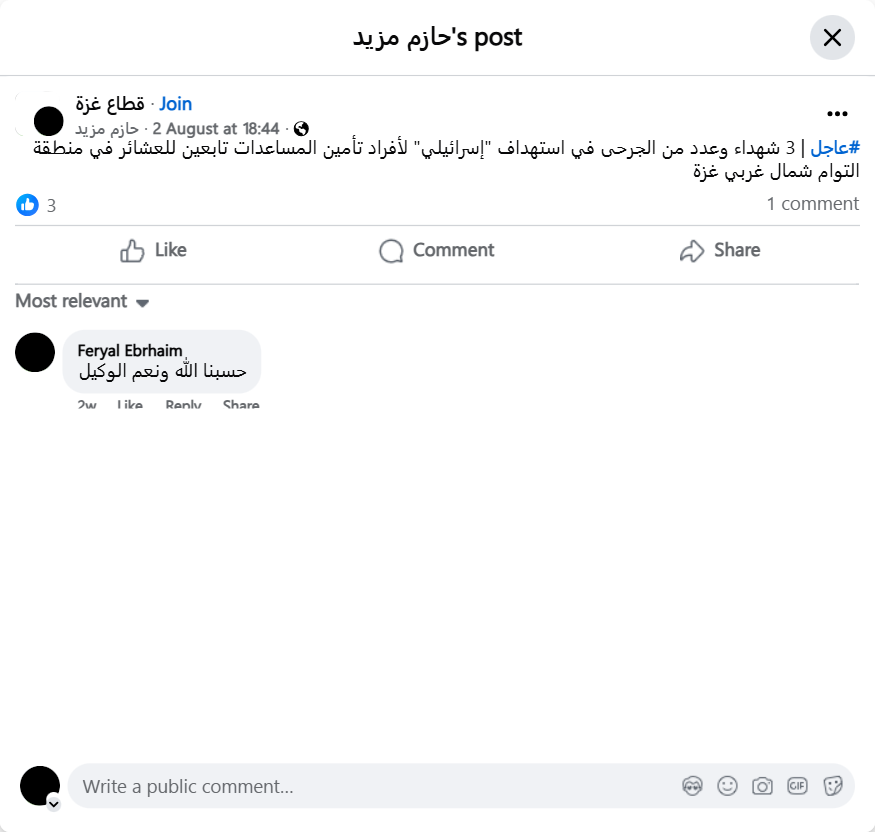
Task: Open the post's three-dot options menu
Action: [837, 114]
